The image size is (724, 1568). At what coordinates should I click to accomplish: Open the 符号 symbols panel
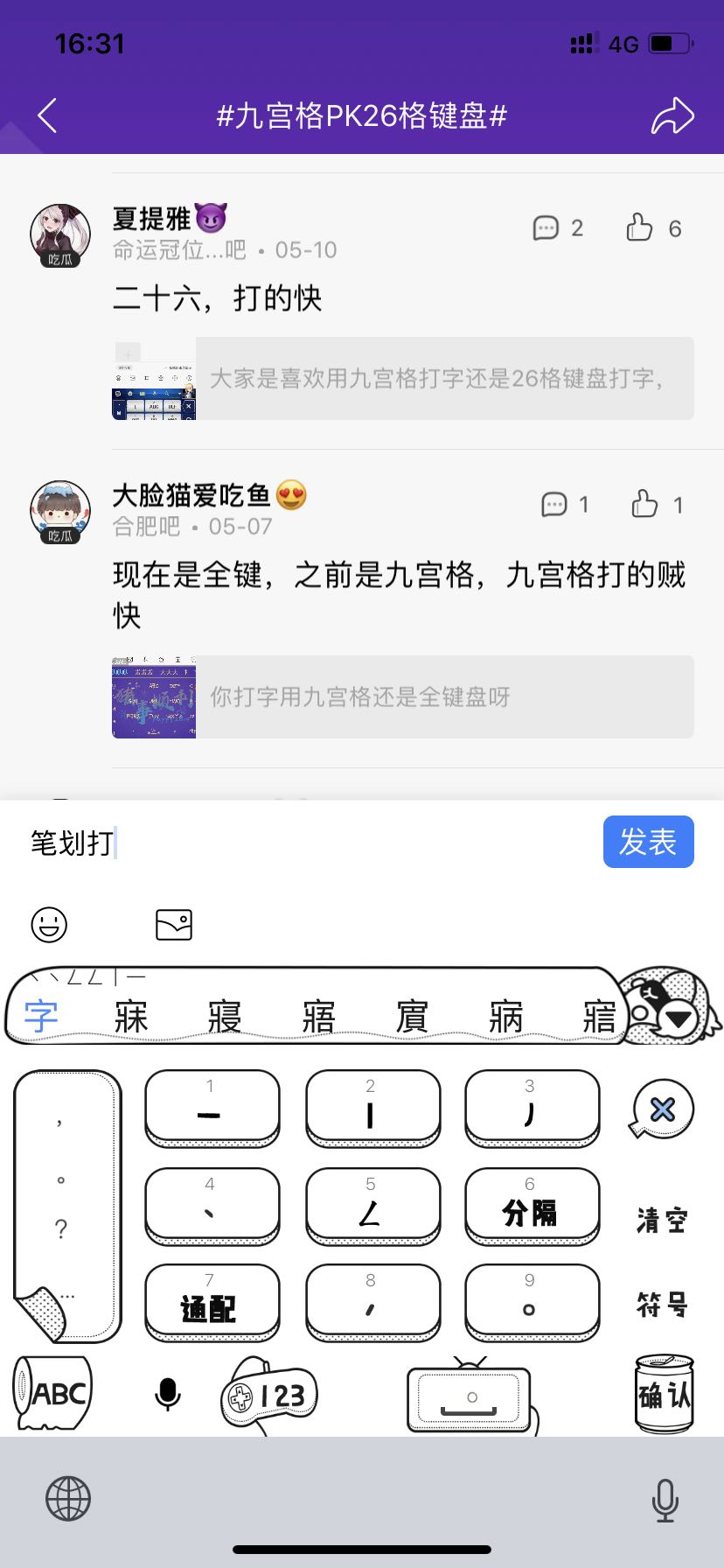[x=662, y=1305]
